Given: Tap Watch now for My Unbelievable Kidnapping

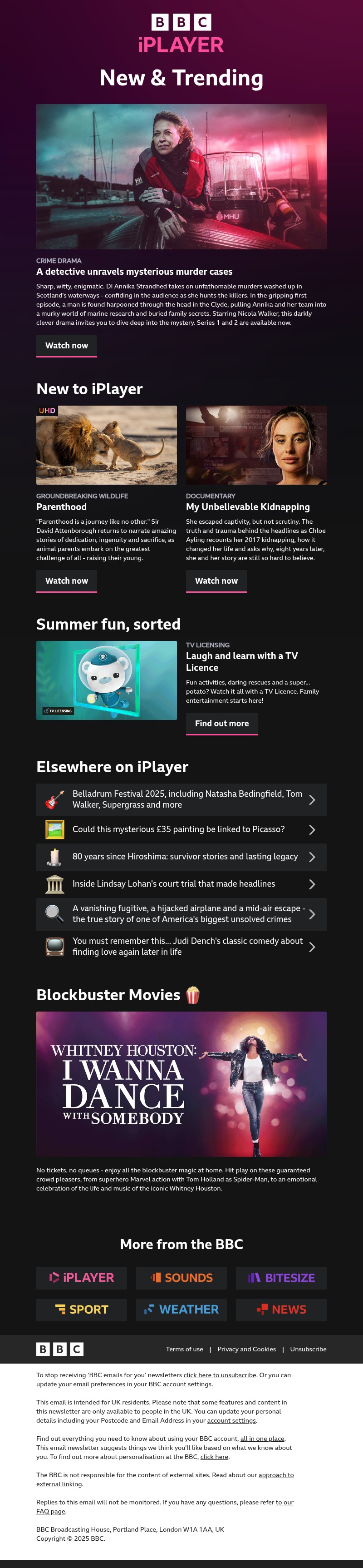Looking at the screenshot, I should [216, 581].
